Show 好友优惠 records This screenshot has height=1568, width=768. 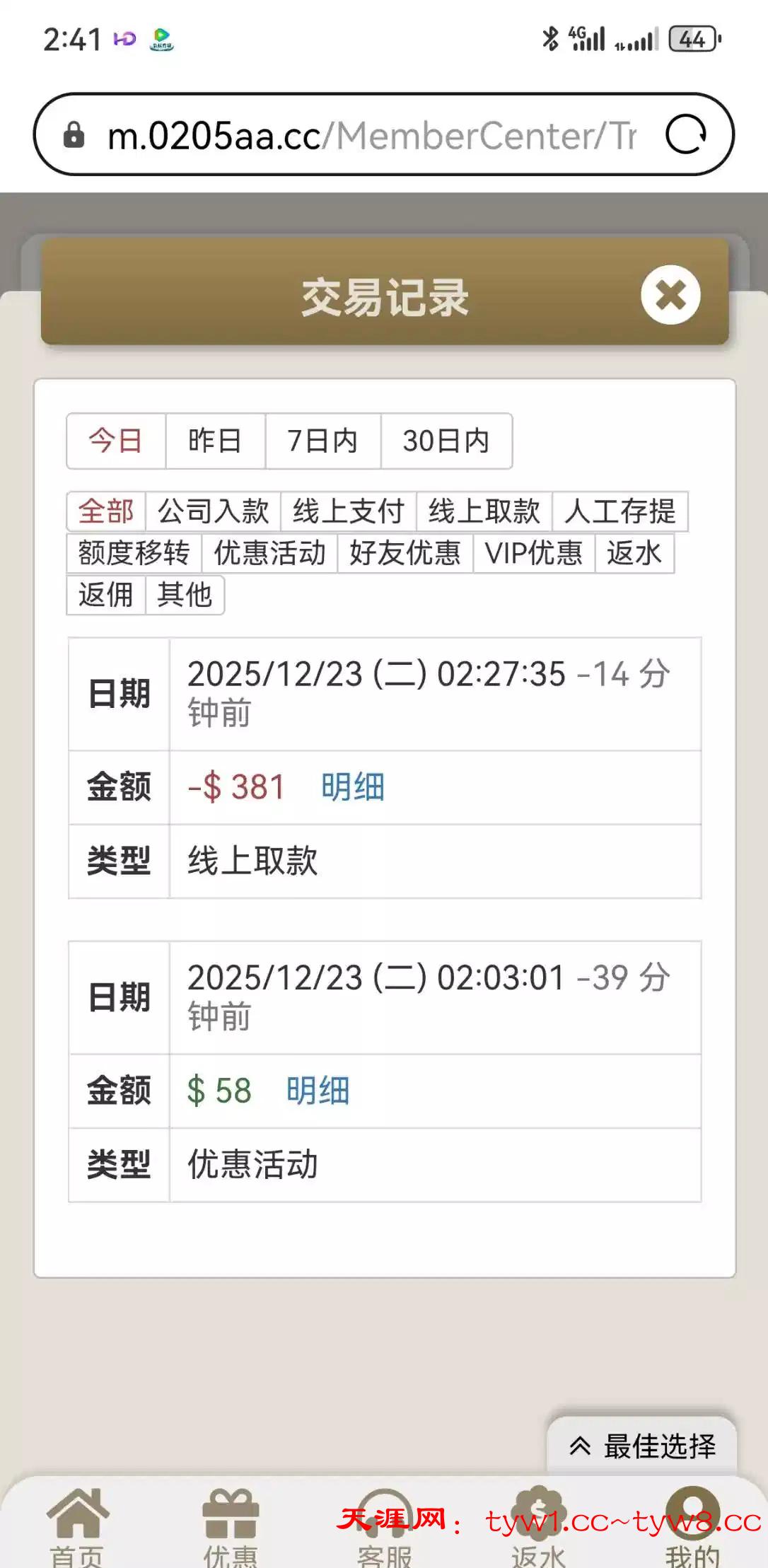coord(405,552)
